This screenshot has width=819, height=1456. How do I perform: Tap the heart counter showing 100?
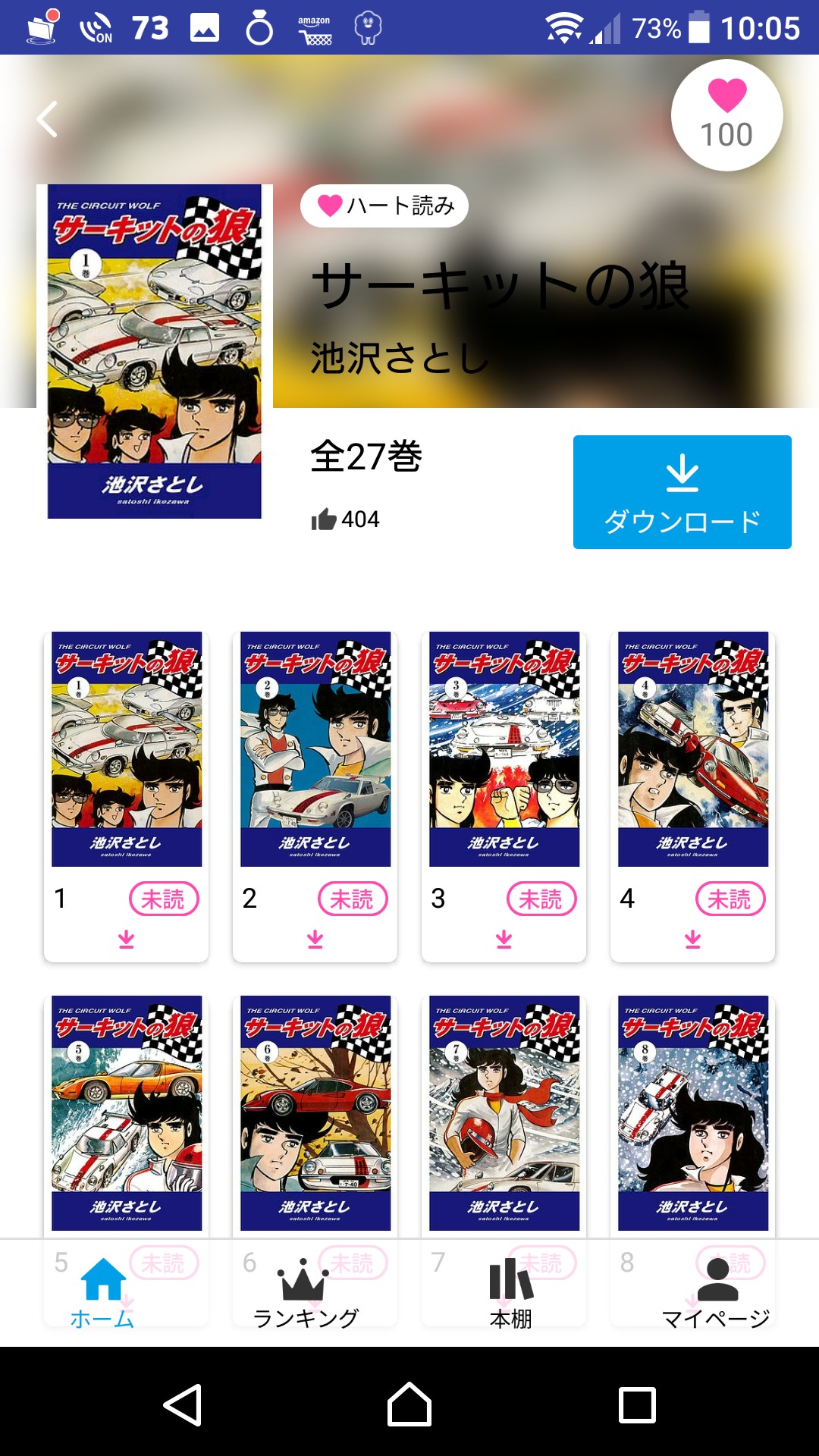point(726,115)
